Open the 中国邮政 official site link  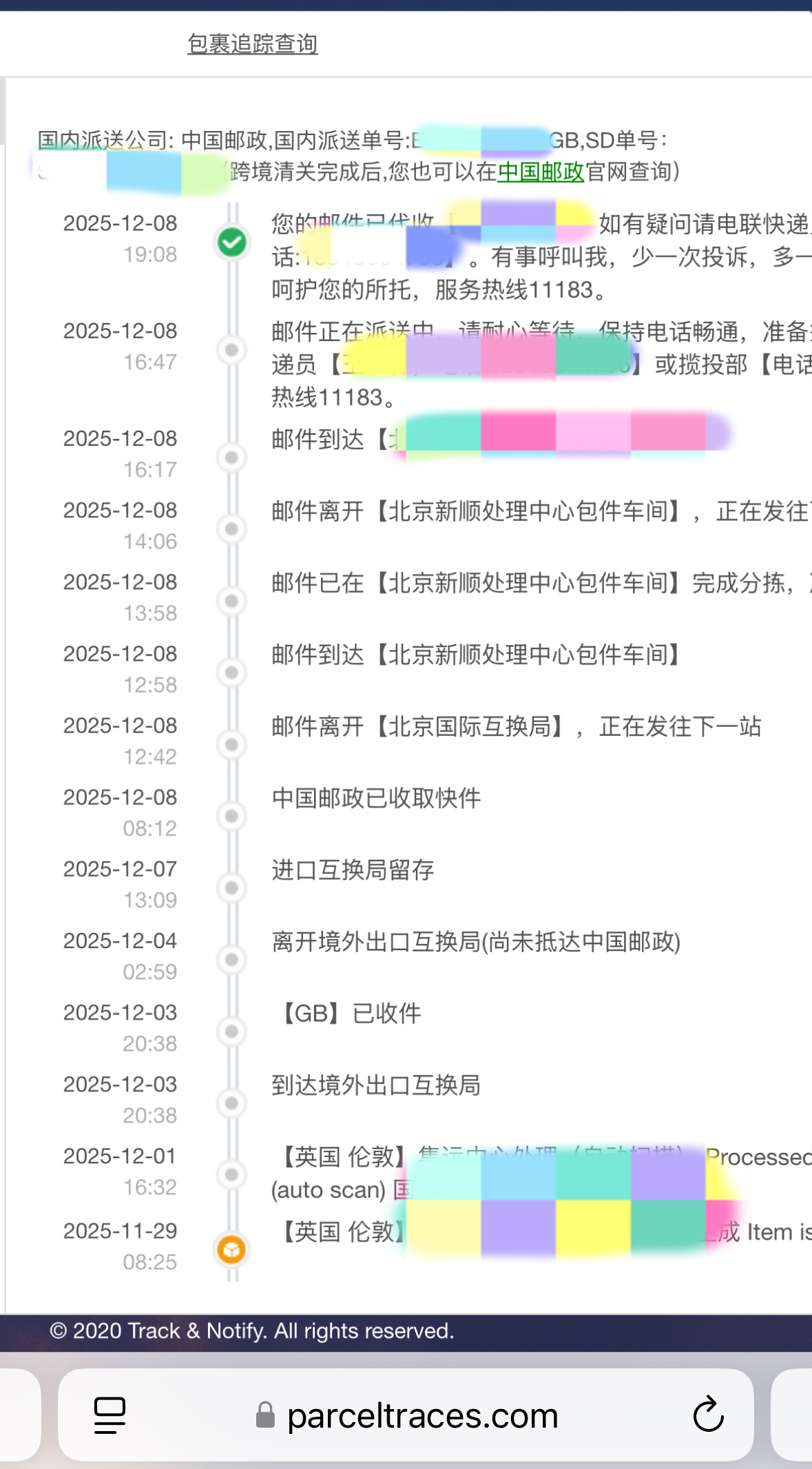[540, 172]
